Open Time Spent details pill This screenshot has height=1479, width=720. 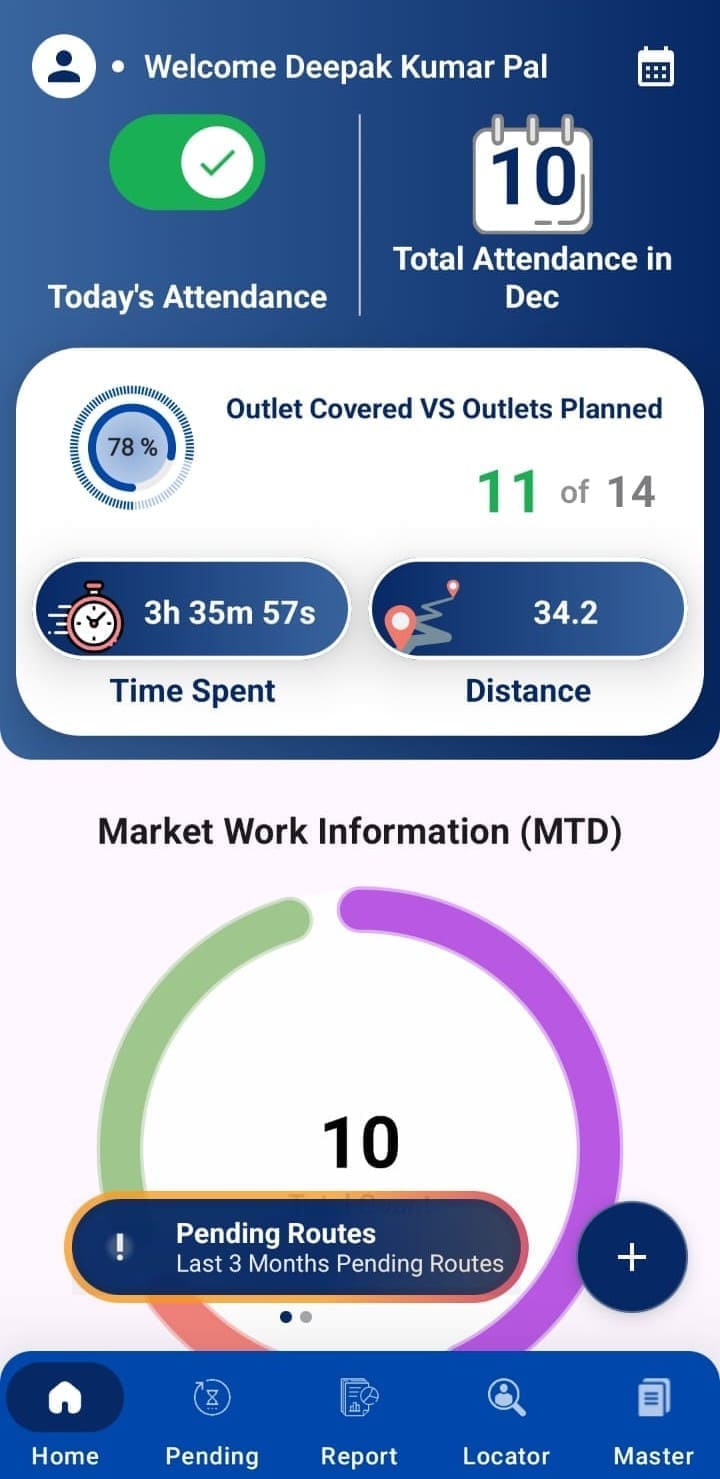point(192,611)
